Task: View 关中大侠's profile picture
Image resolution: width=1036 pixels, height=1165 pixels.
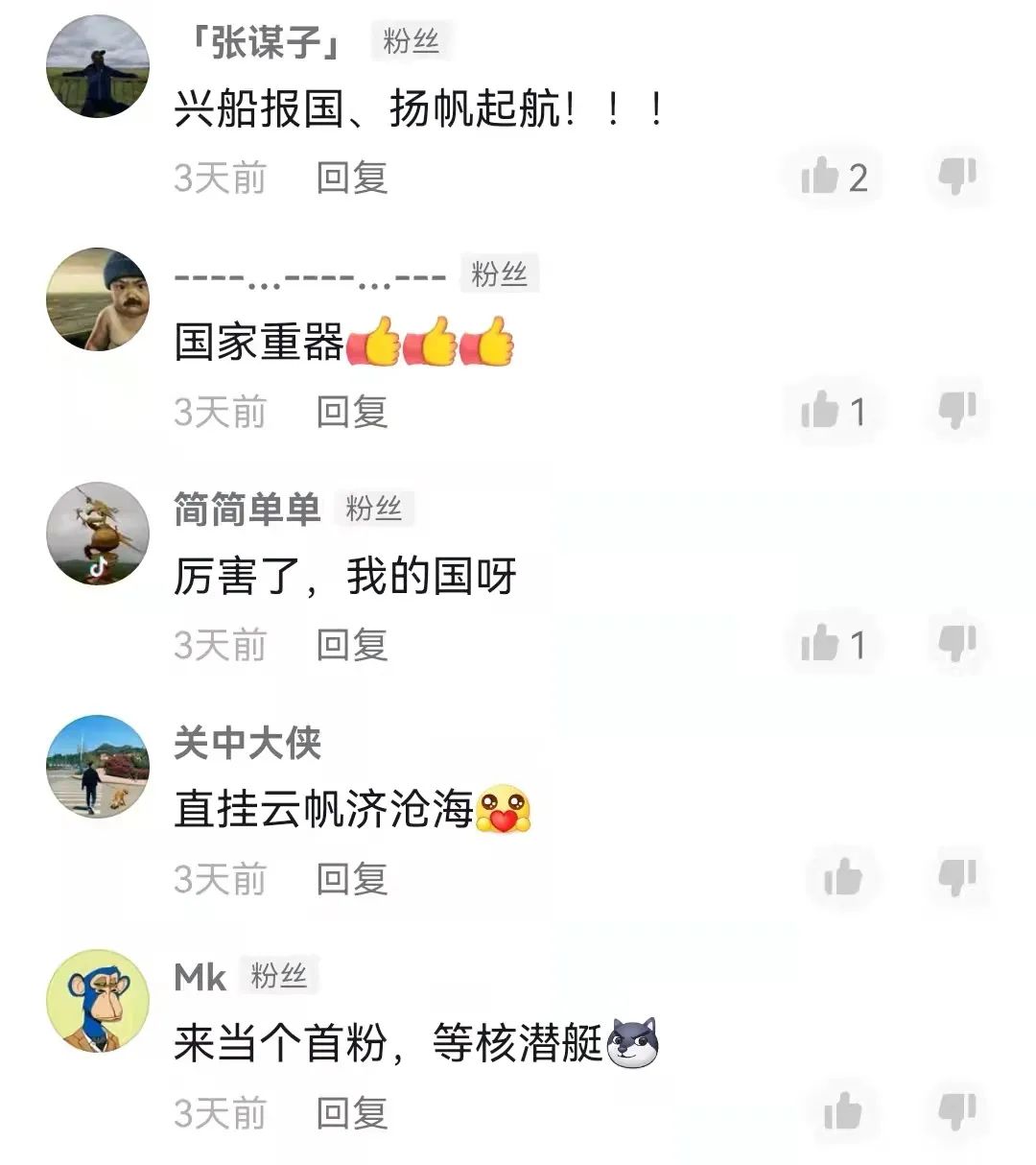Action: [x=98, y=767]
